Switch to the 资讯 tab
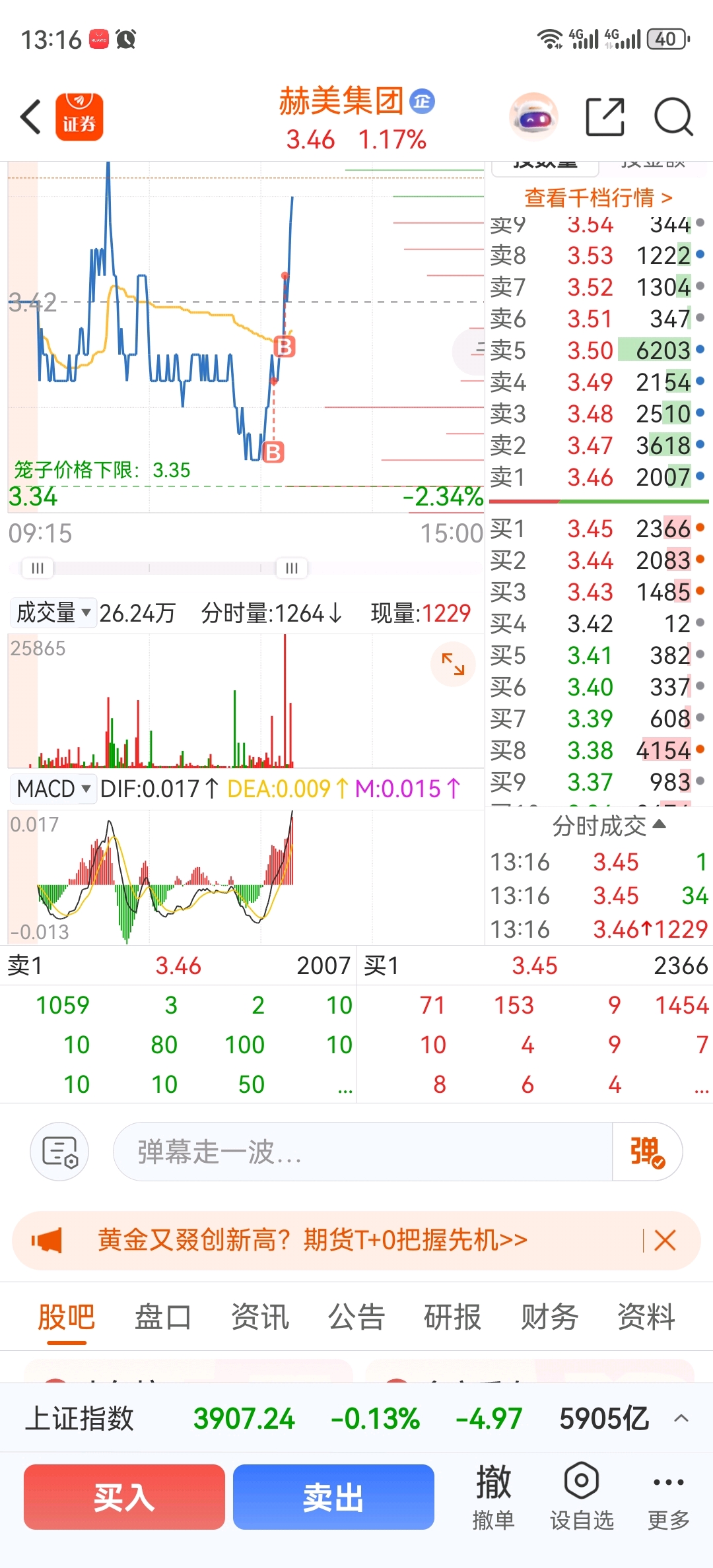713x1568 pixels. pos(259,1318)
